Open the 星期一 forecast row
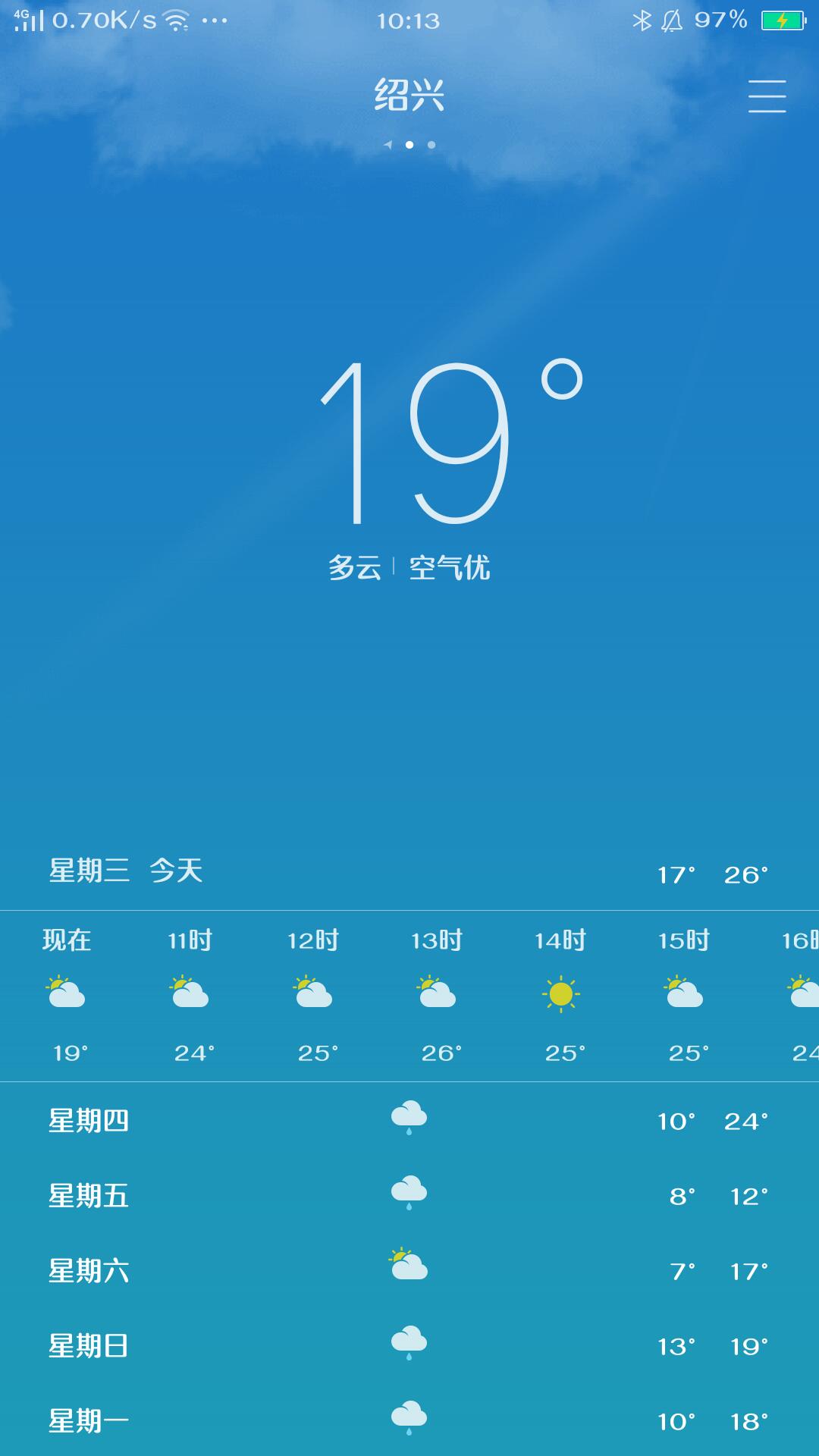The width and height of the screenshot is (819, 1456). pos(409,1420)
